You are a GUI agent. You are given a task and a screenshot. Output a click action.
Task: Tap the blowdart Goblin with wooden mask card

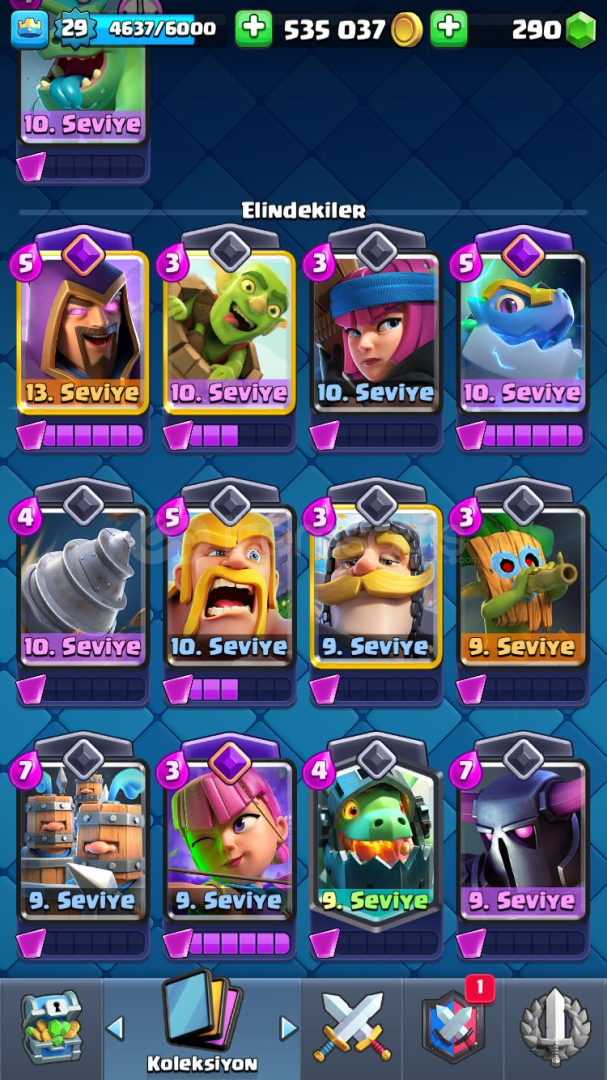523,586
